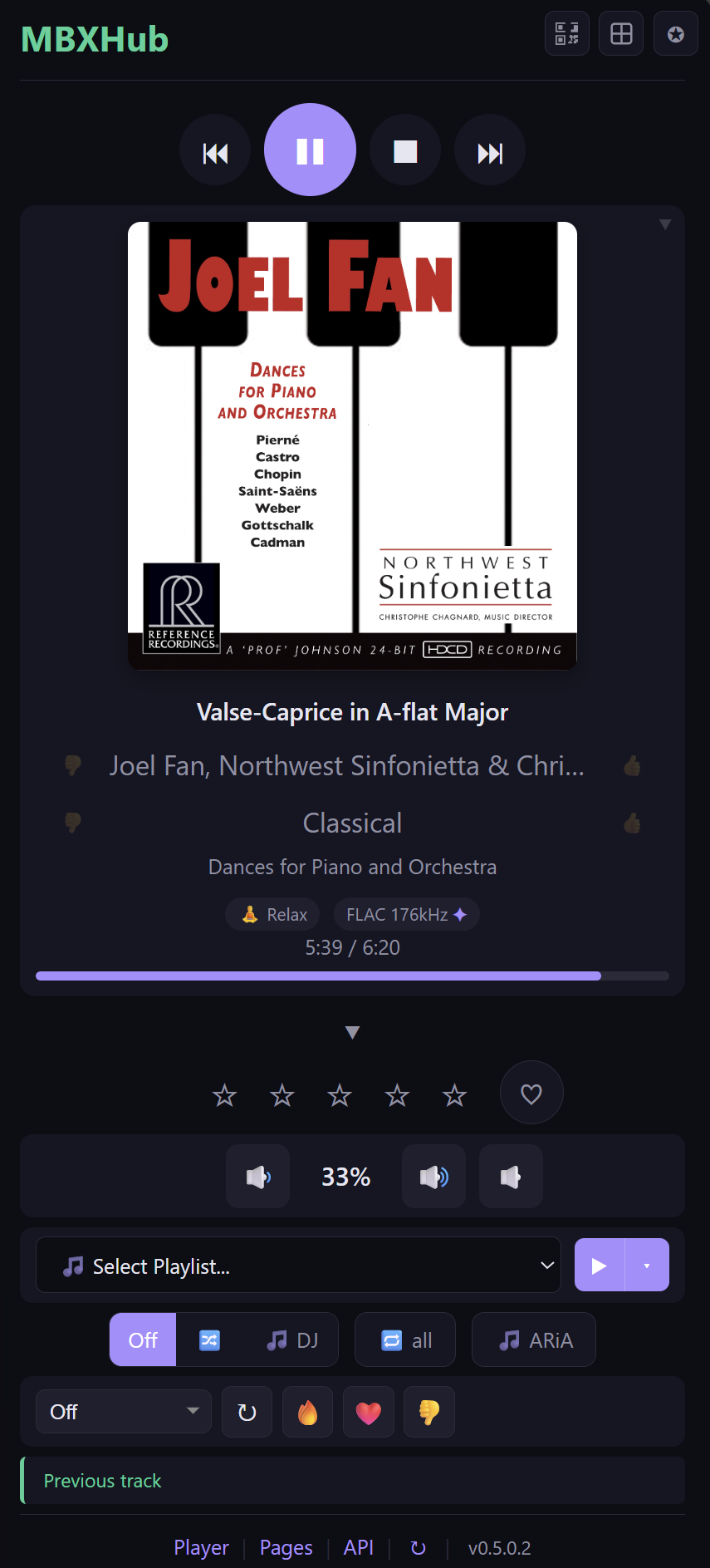Mark the track as loved with the heart
This screenshot has width=710, height=1568.
(531, 1094)
